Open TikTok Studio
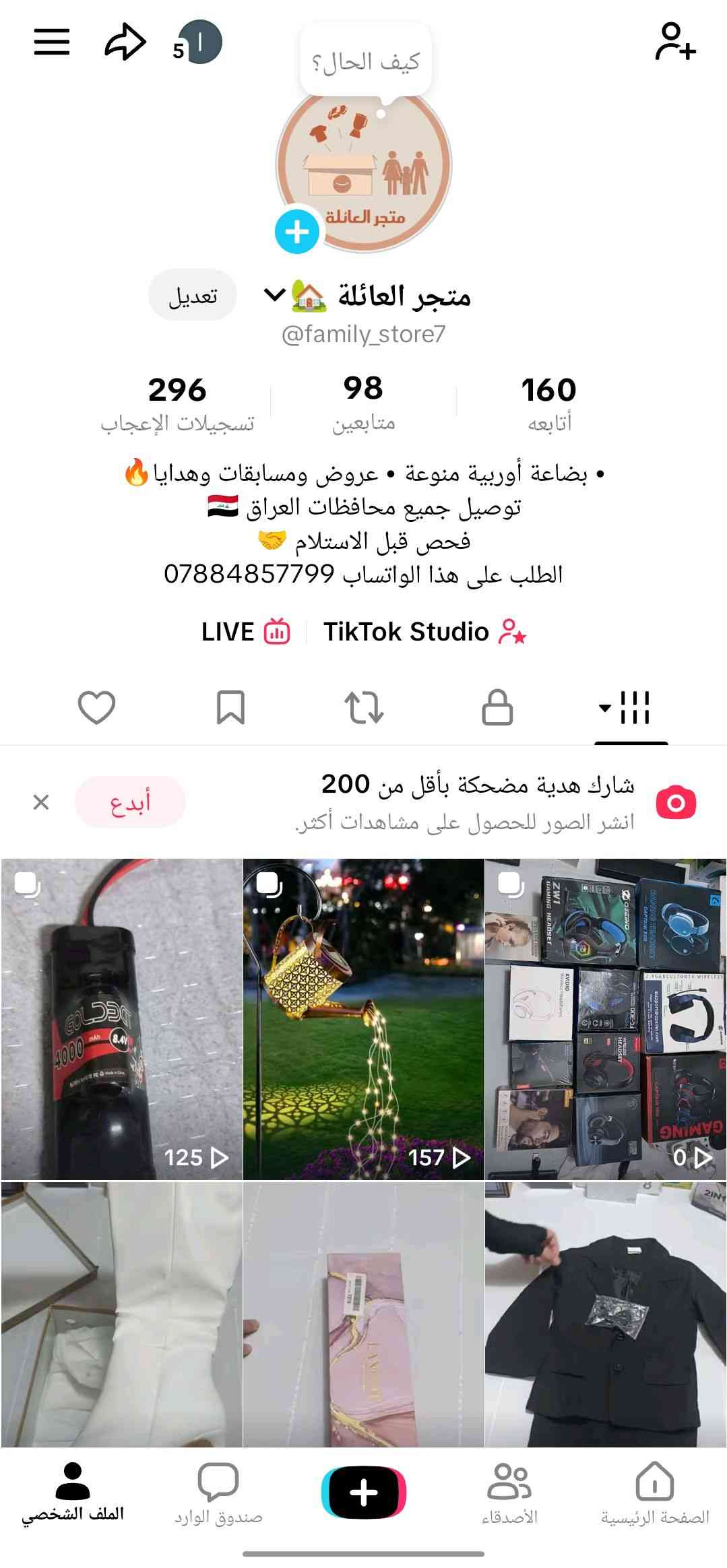This screenshot has height=1568, width=727. [424, 632]
